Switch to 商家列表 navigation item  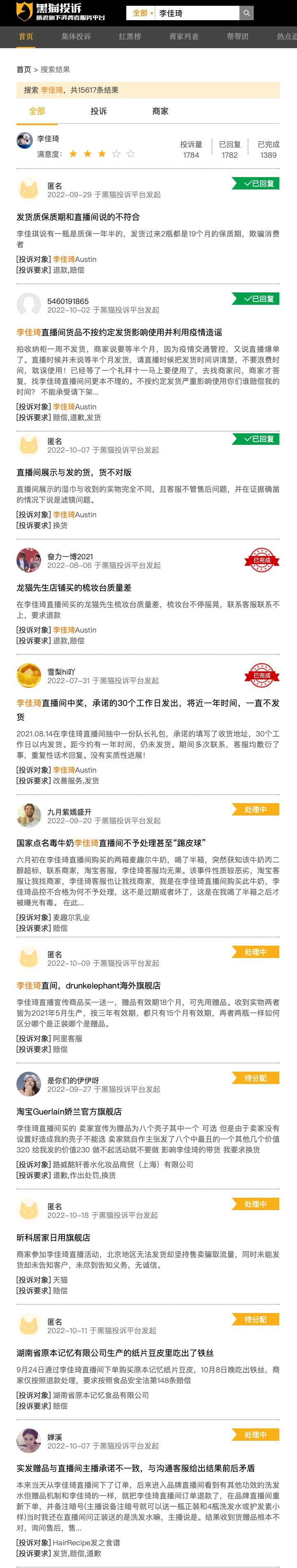184,37
